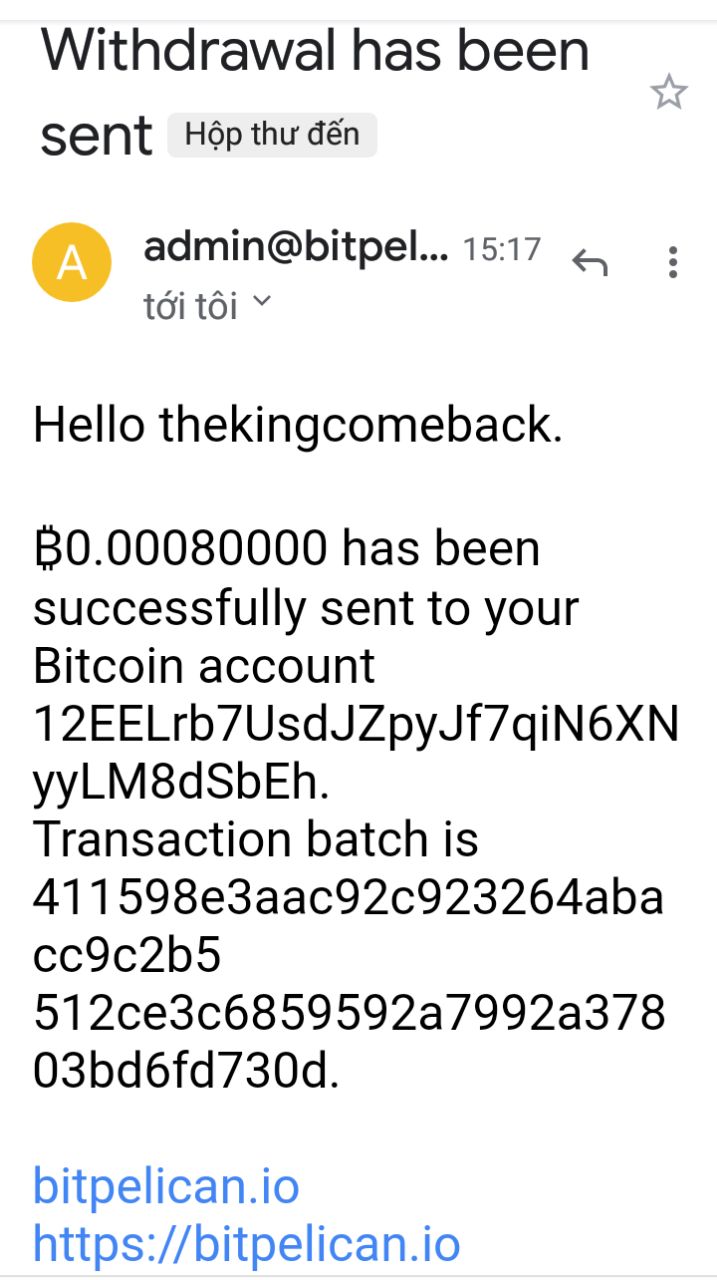Tap the Hộp thư đến label chip
This screenshot has height=1280, width=717.
(271, 135)
